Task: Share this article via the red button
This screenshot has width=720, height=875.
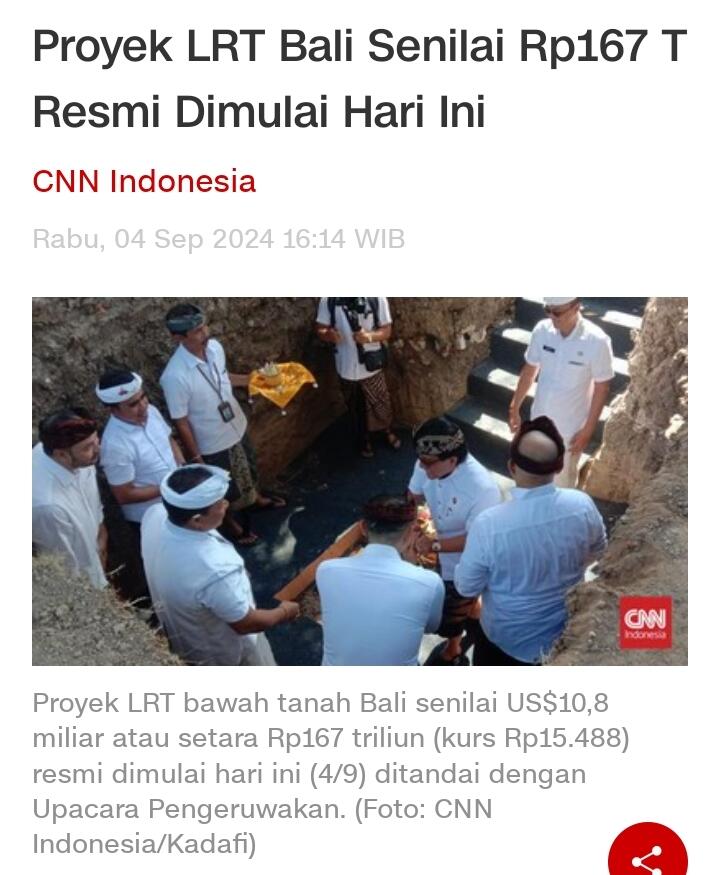Action: click(x=648, y=855)
